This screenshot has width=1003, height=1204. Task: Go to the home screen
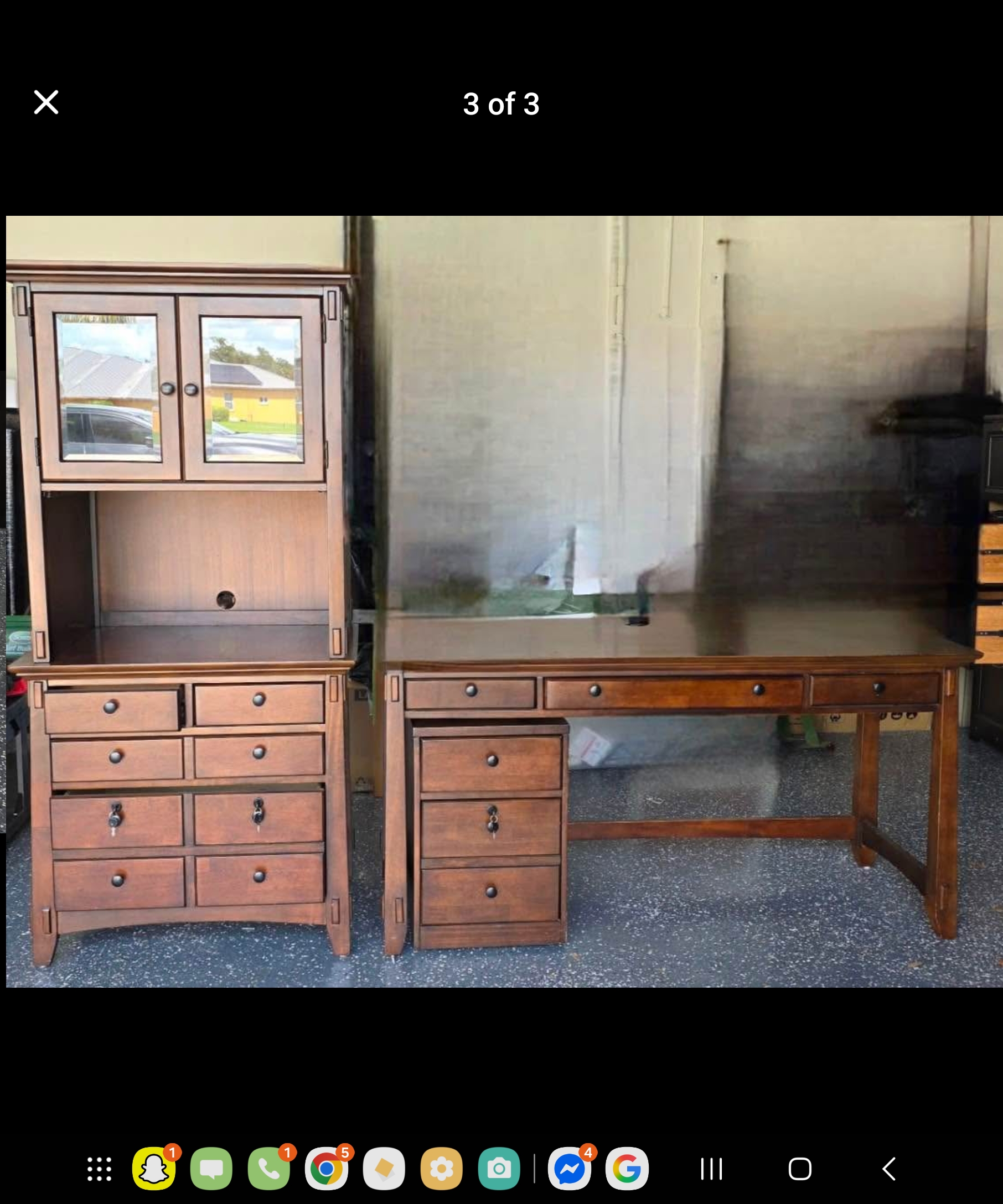(799, 1169)
